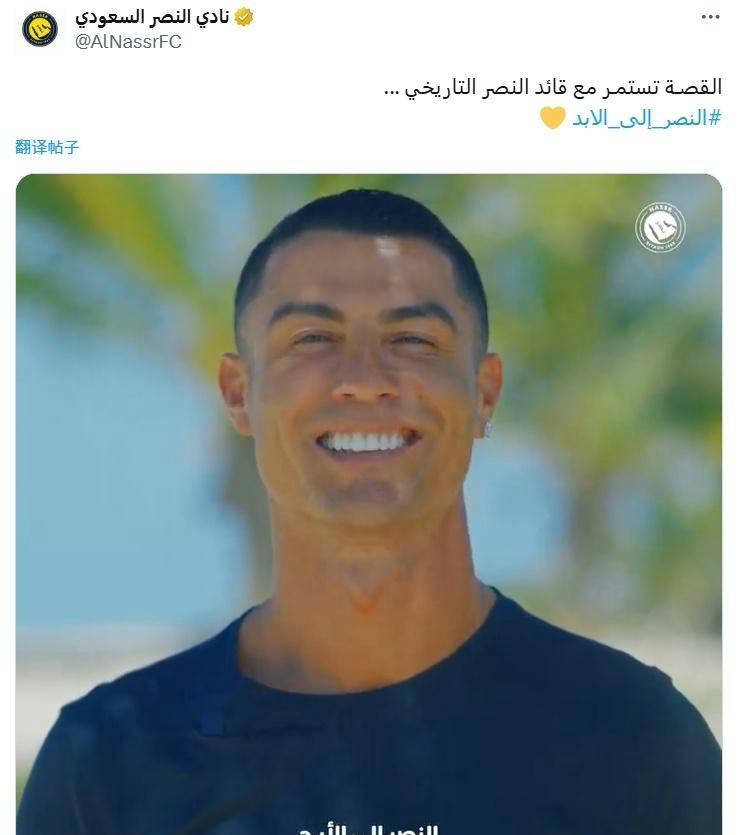Open the video attached to the post
The image size is (740, 835).
(368, 500)
